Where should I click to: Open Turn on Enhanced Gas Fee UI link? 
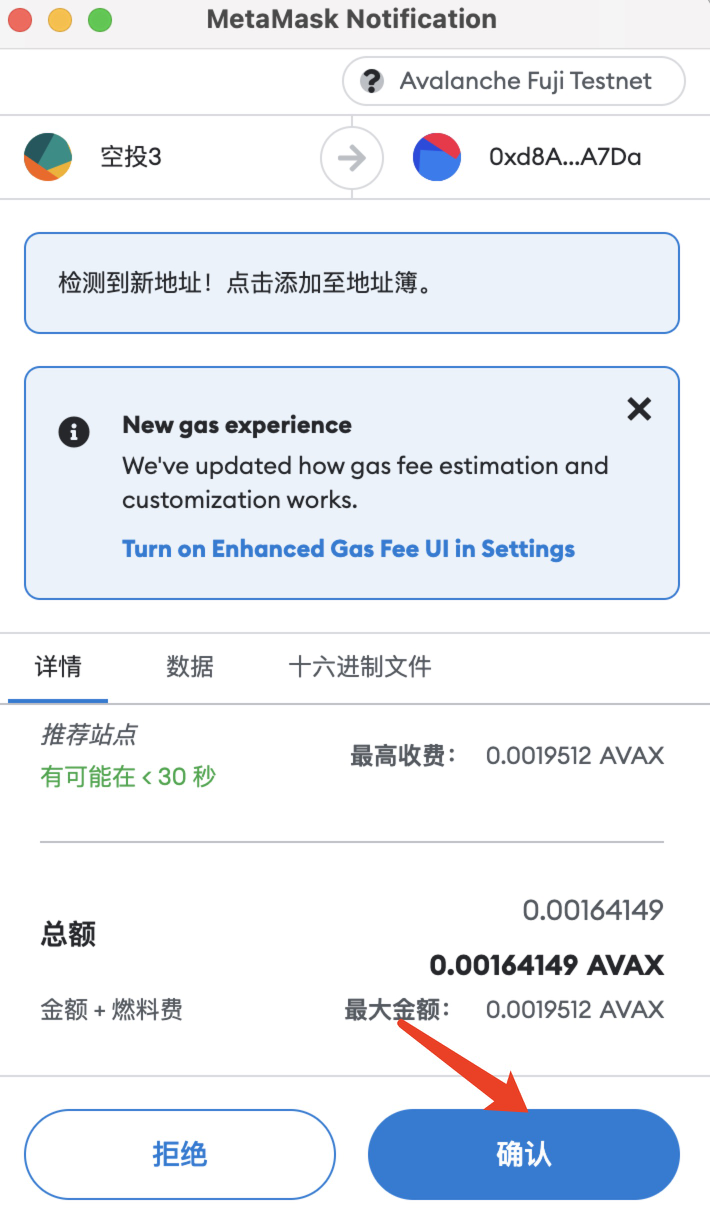348,549
